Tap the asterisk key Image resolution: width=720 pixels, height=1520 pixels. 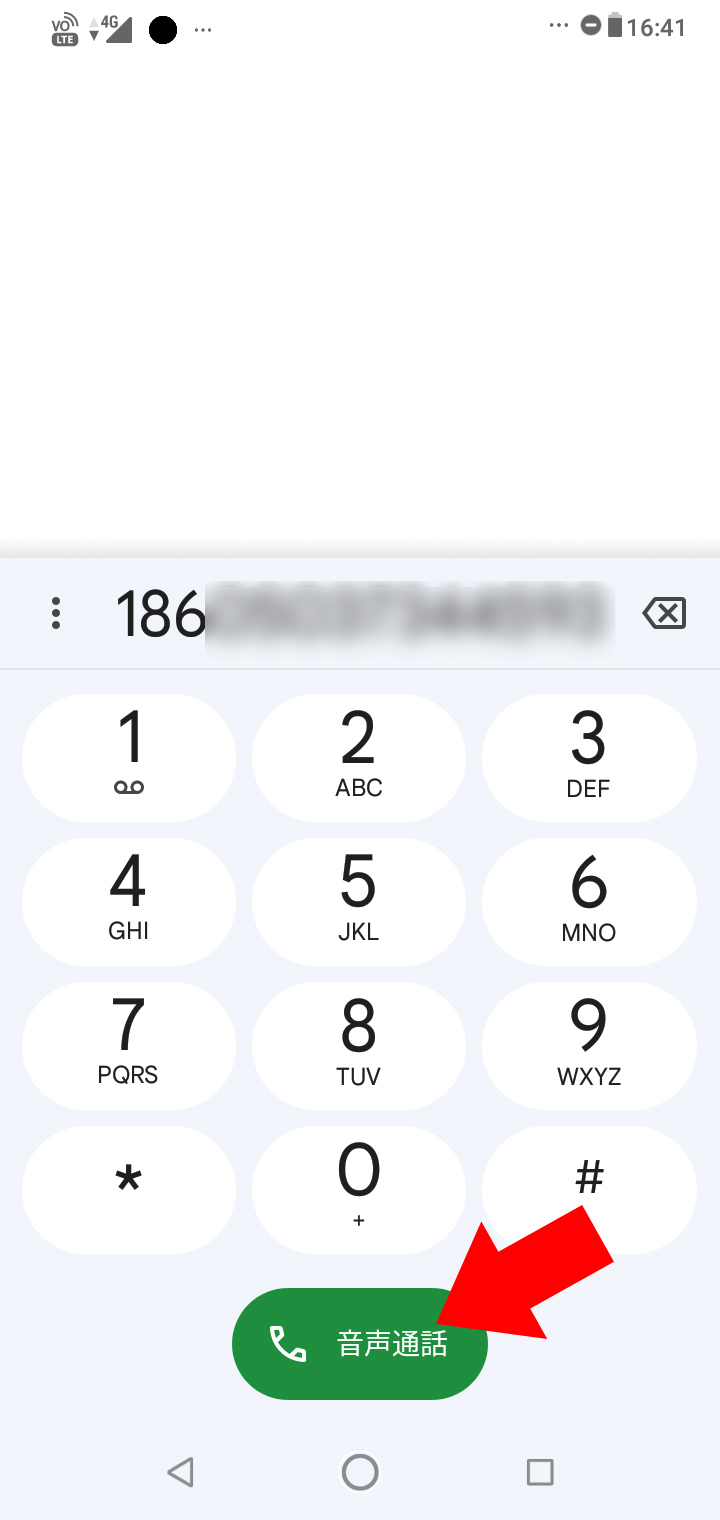(129, 1189)
